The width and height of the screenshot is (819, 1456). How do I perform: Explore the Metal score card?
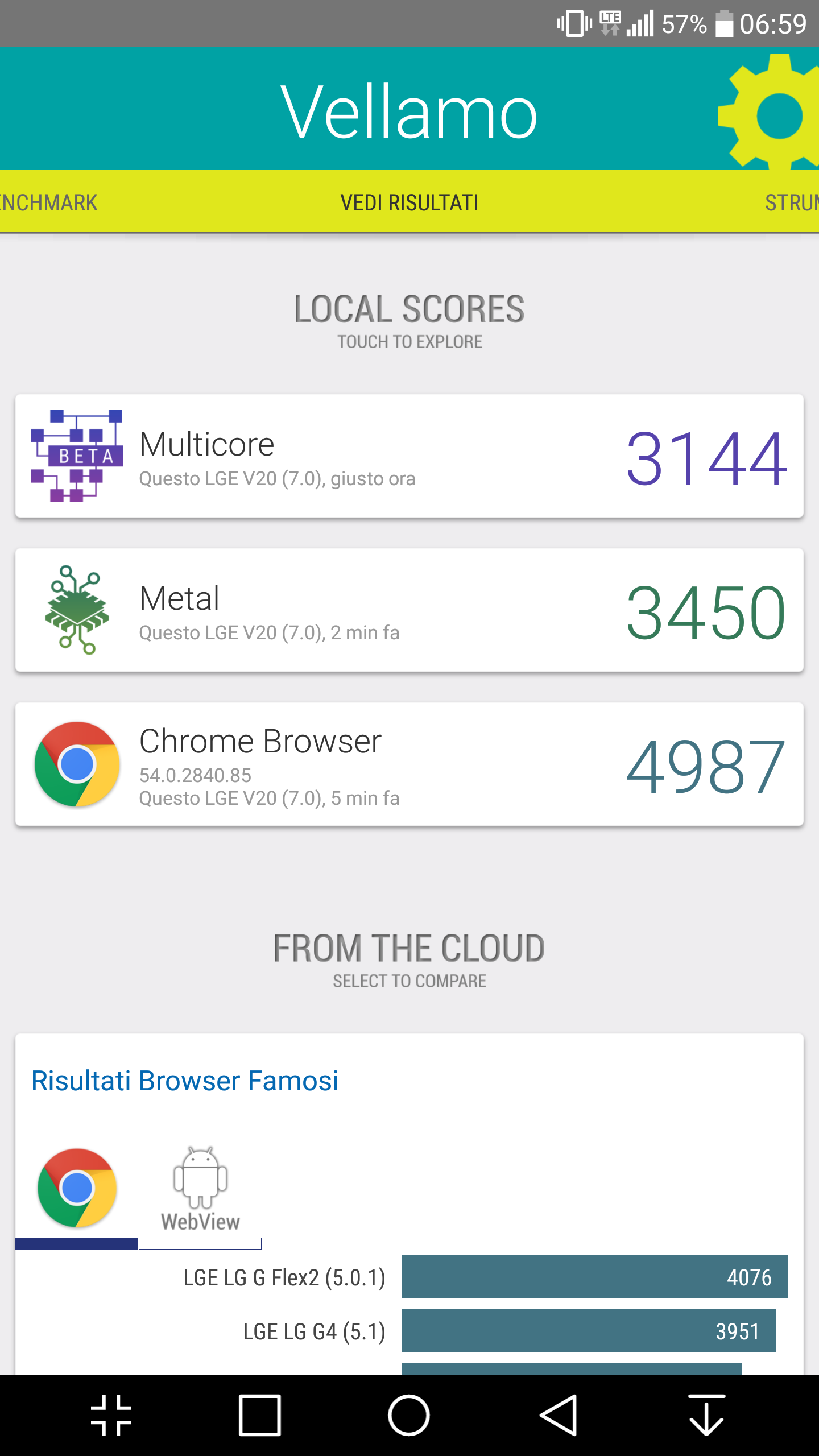(x=409, y=610)
